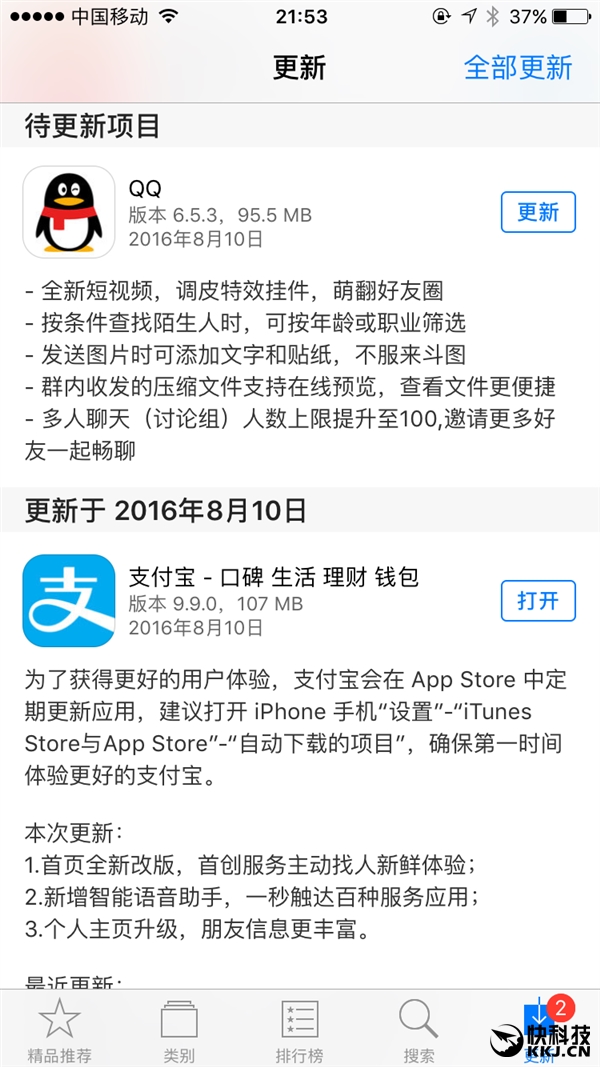Open the QQ app entry
The height and width of the screenshot is (1067, 600).
(68, 212)
